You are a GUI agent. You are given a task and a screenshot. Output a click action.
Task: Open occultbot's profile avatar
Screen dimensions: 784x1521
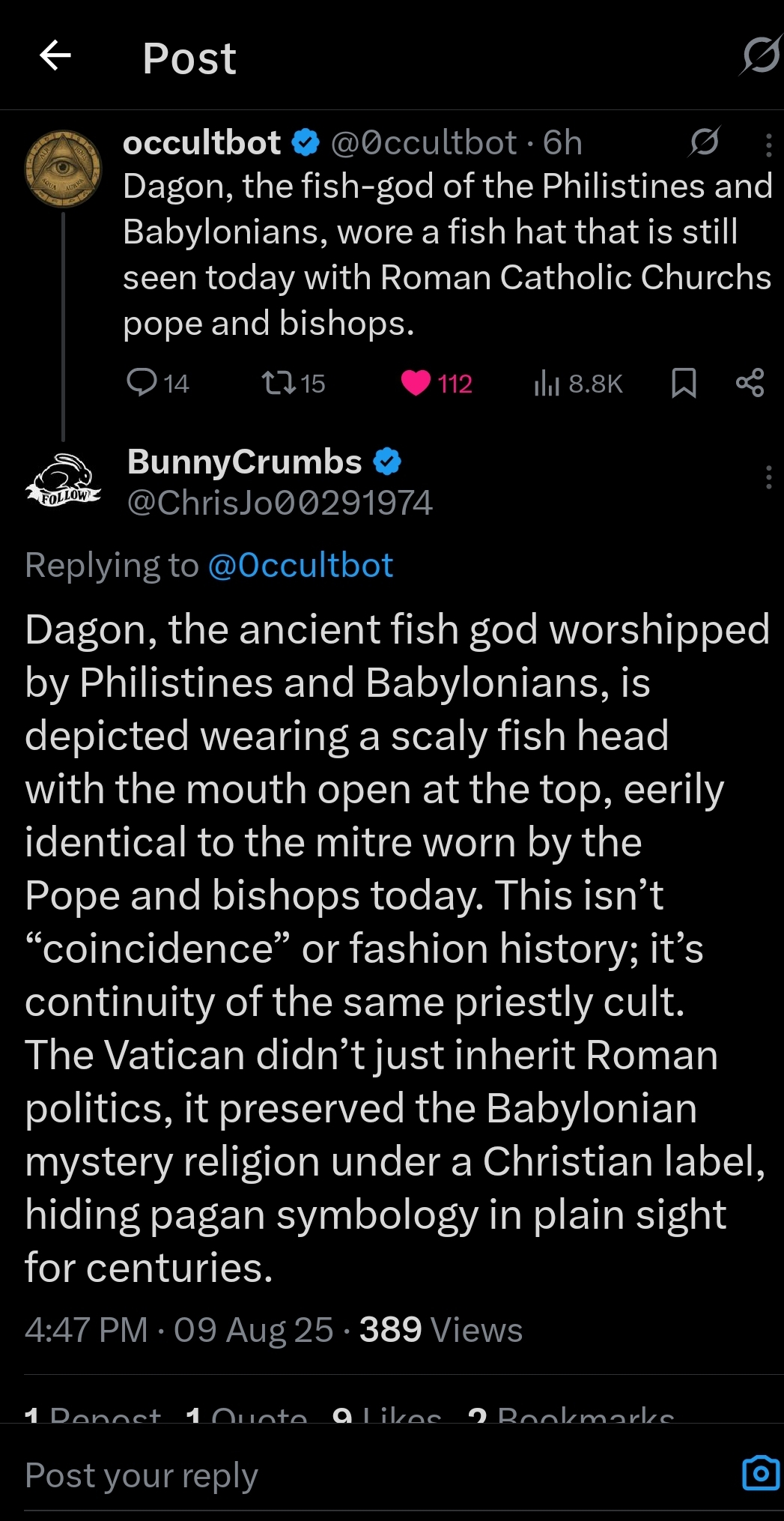coord(64,169)
